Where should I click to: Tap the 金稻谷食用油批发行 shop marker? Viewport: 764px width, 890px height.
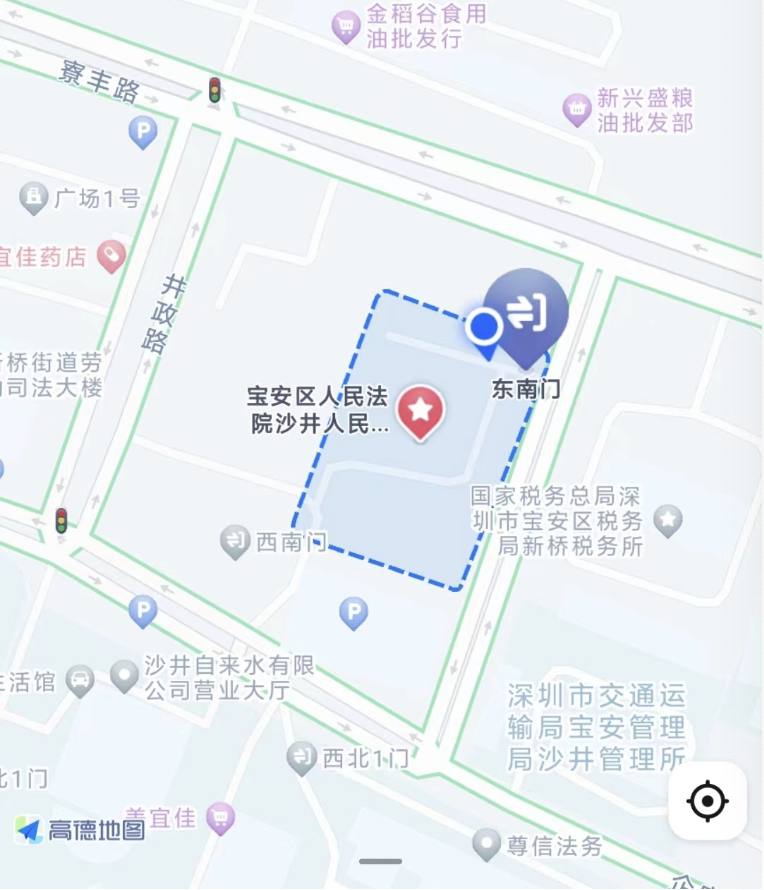(346, 26)
